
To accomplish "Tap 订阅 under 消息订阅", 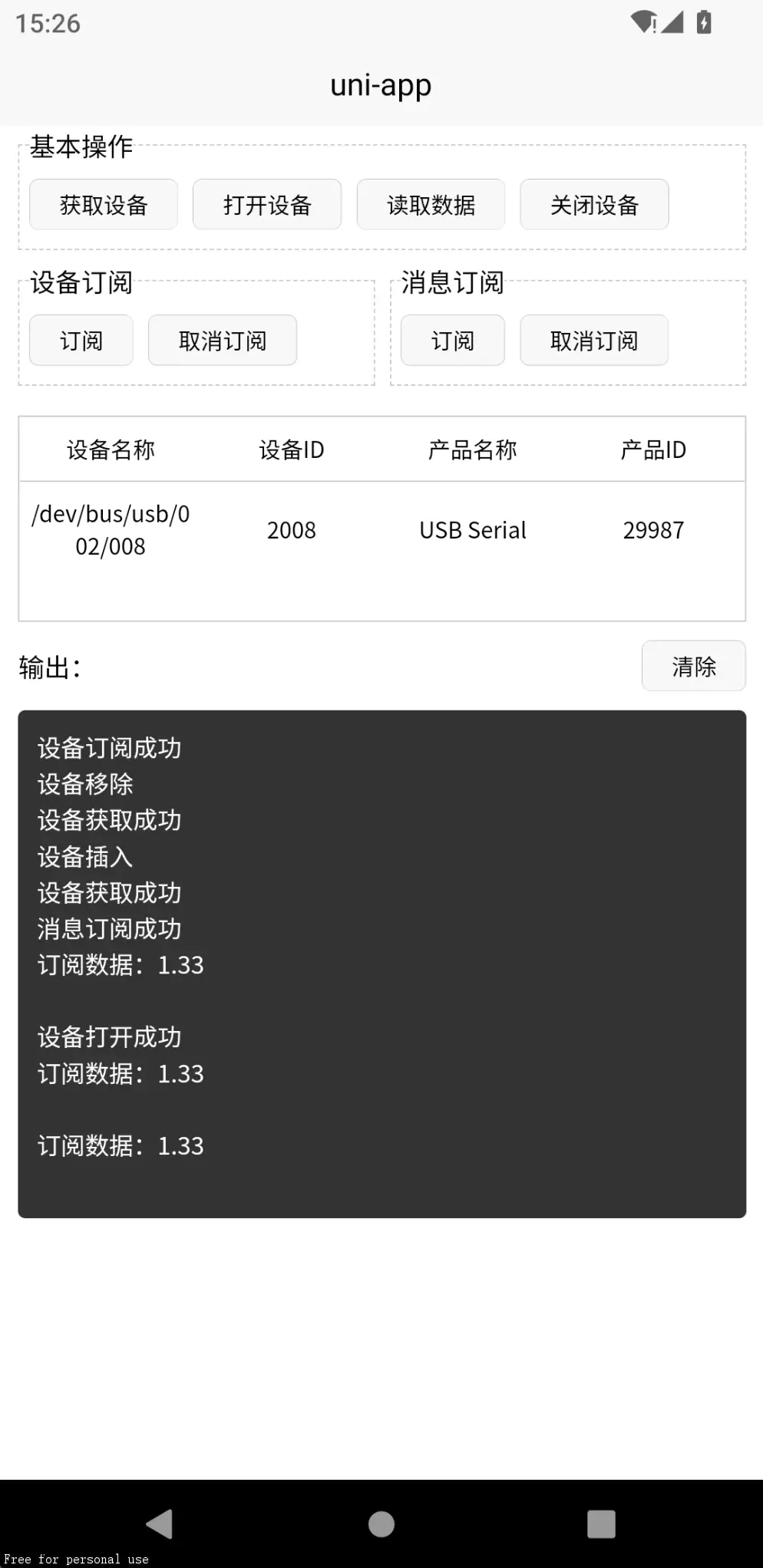I will pyautogui.click(x=453, y=341).
